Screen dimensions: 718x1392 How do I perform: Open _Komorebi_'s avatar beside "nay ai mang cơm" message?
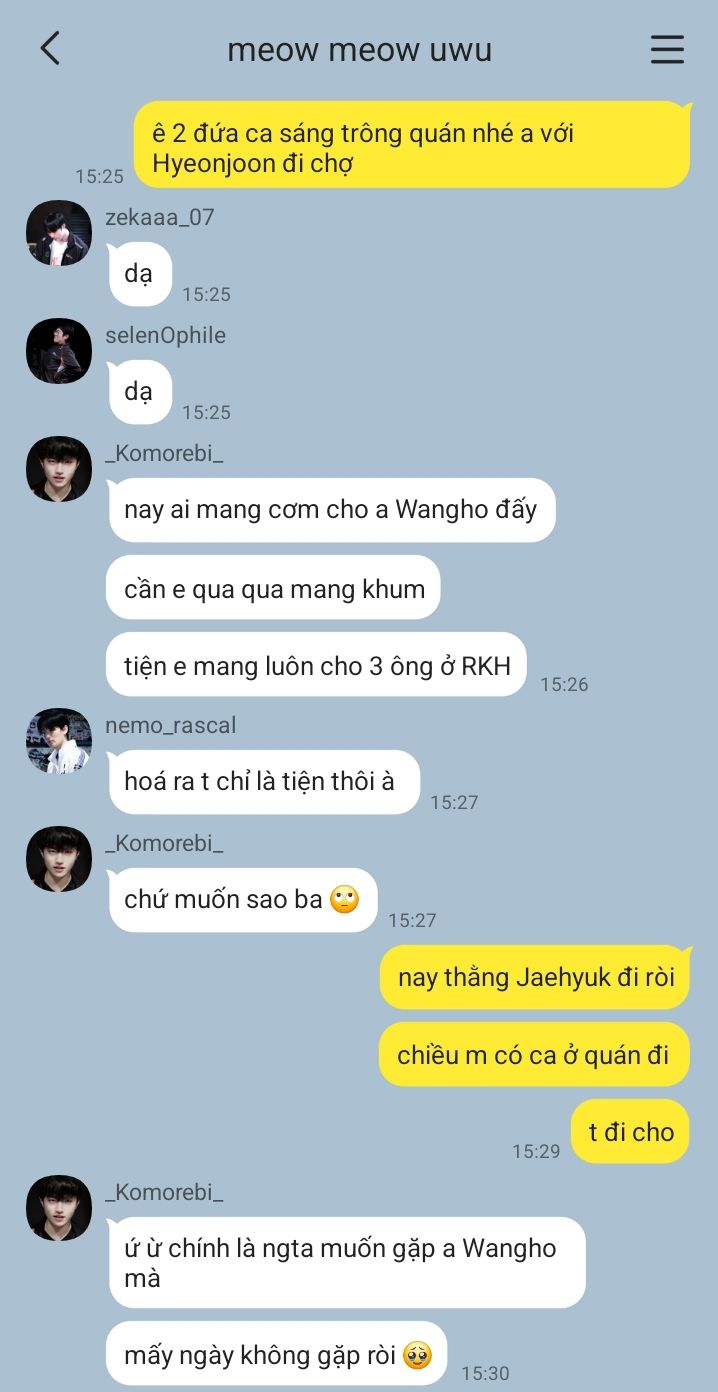click(59, 469)
